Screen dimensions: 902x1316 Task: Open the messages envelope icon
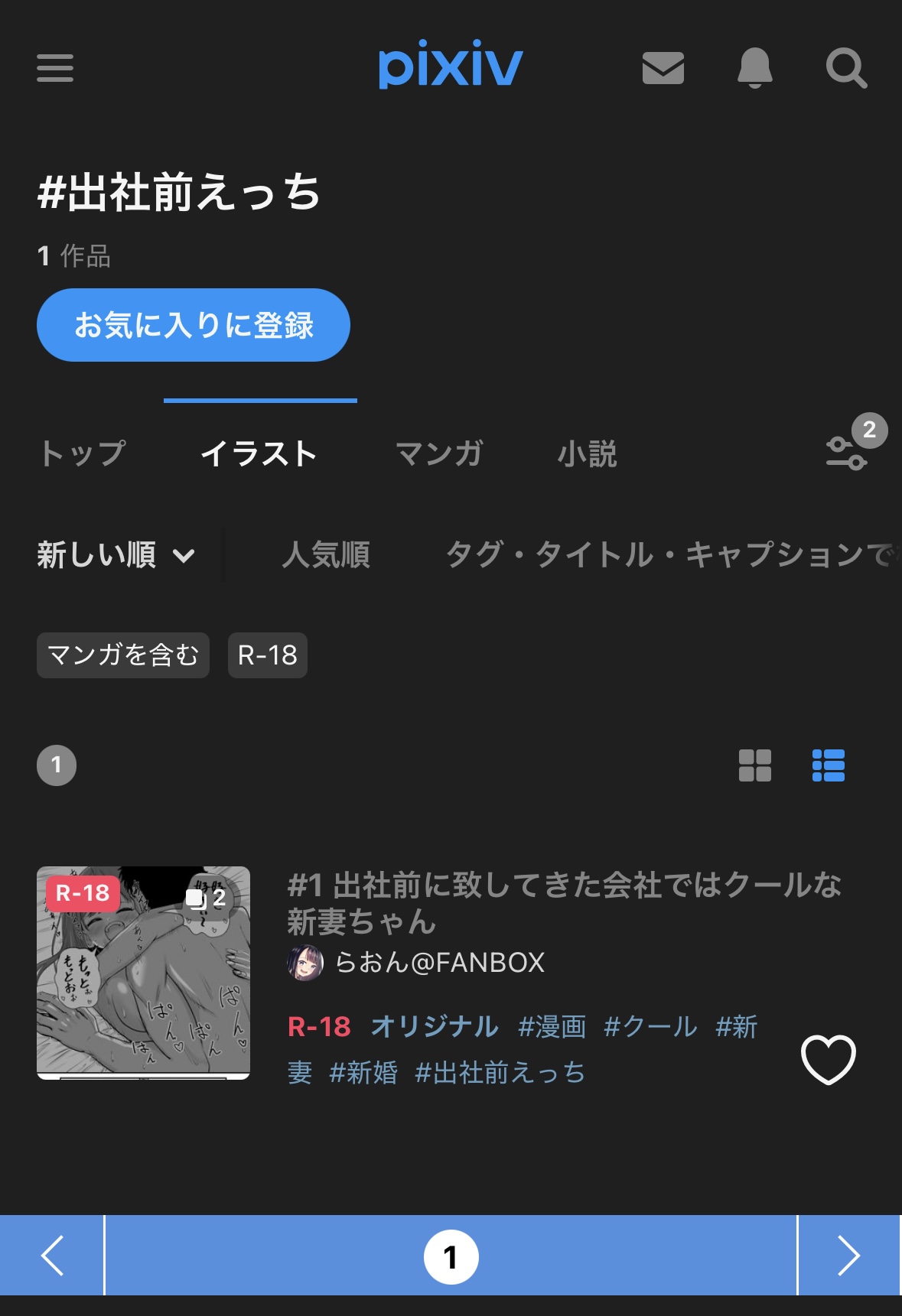point(663,68)
